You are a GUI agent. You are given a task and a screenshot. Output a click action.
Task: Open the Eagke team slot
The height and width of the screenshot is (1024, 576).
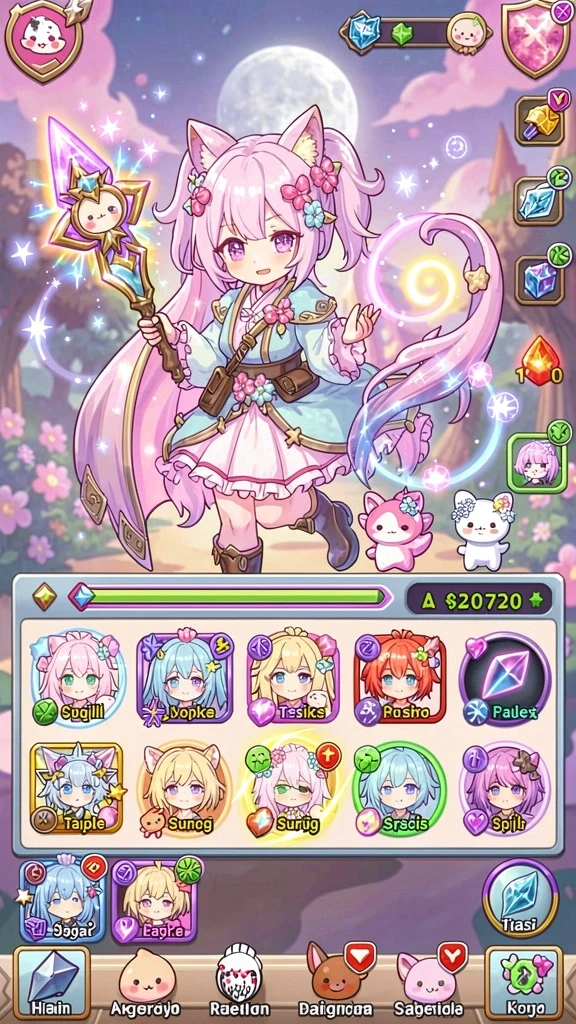click(x=155, y=900)
